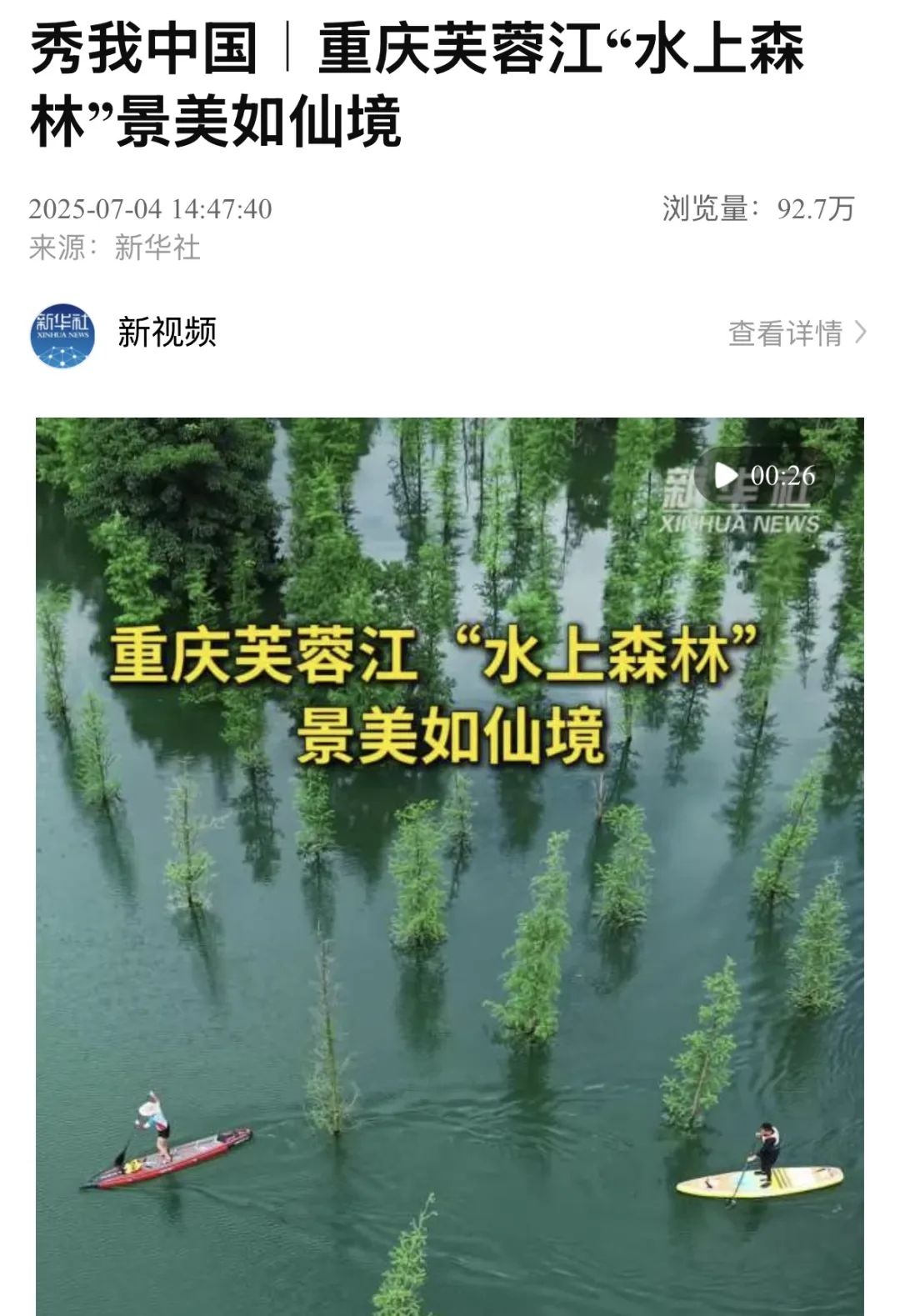The height and width of the screenshot is (1316, 900).
Task: Open 查看详情 for the 新视频 channel
Action: 797,333
